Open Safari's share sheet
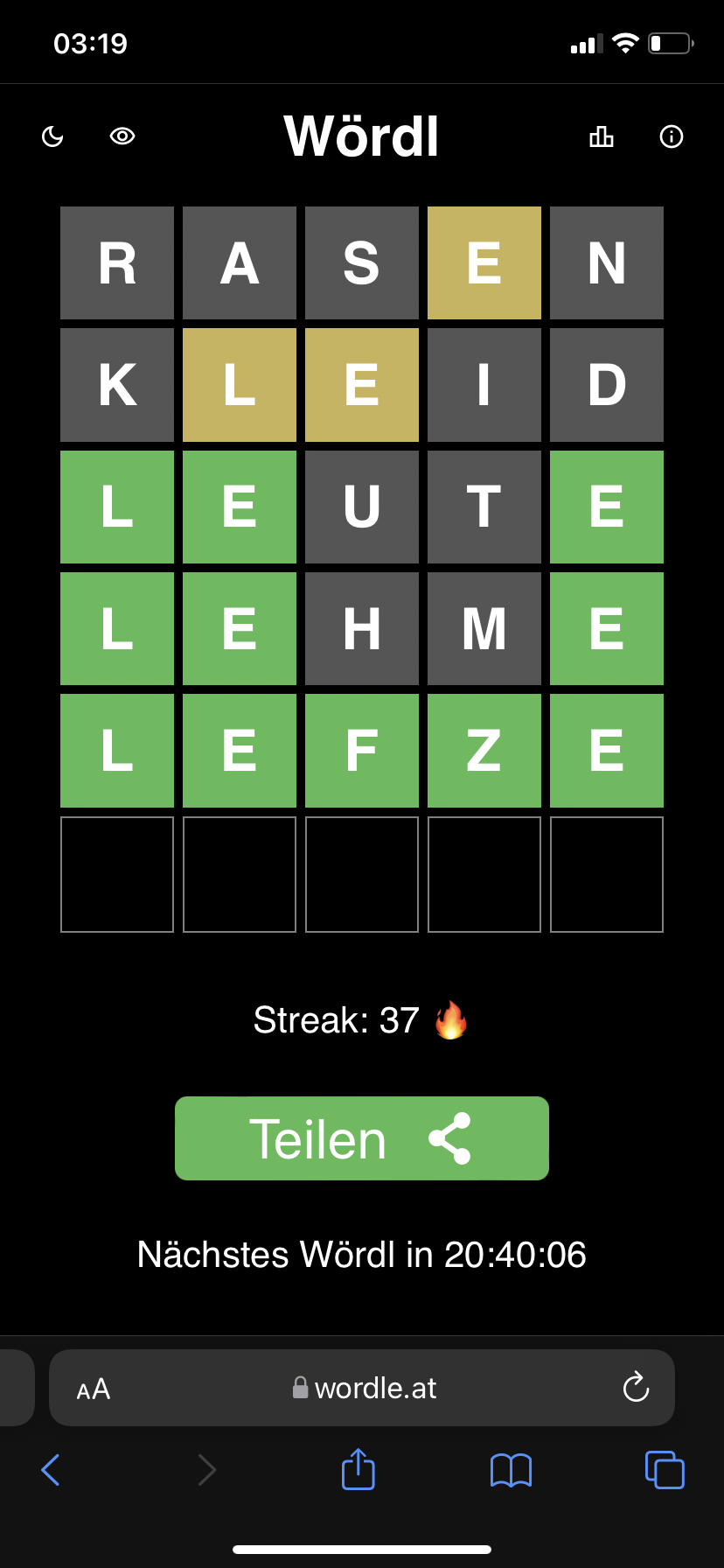This screenshot has width=724, height=1568. pos(359,1468)
